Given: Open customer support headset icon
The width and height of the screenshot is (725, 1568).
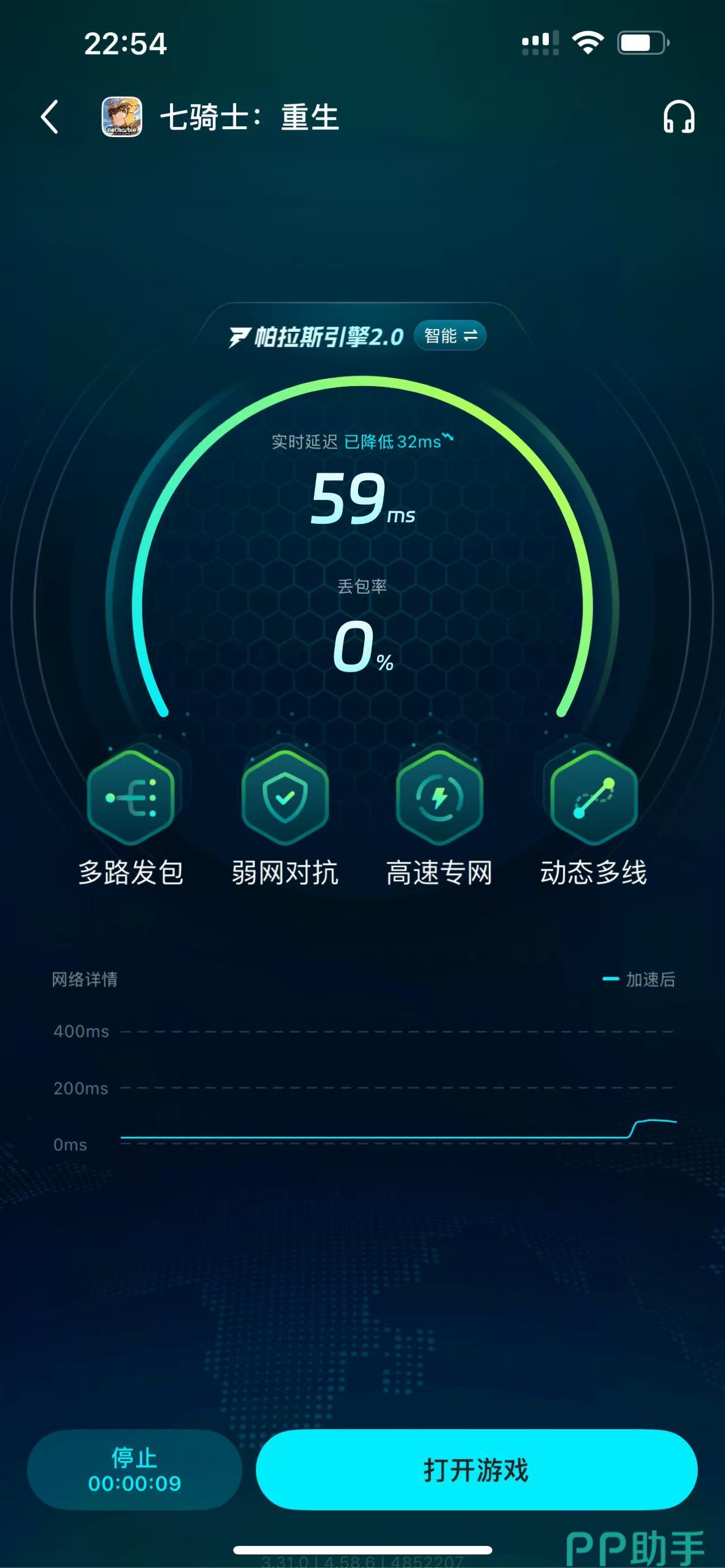Looking at the screenshot, I should 678,117.
